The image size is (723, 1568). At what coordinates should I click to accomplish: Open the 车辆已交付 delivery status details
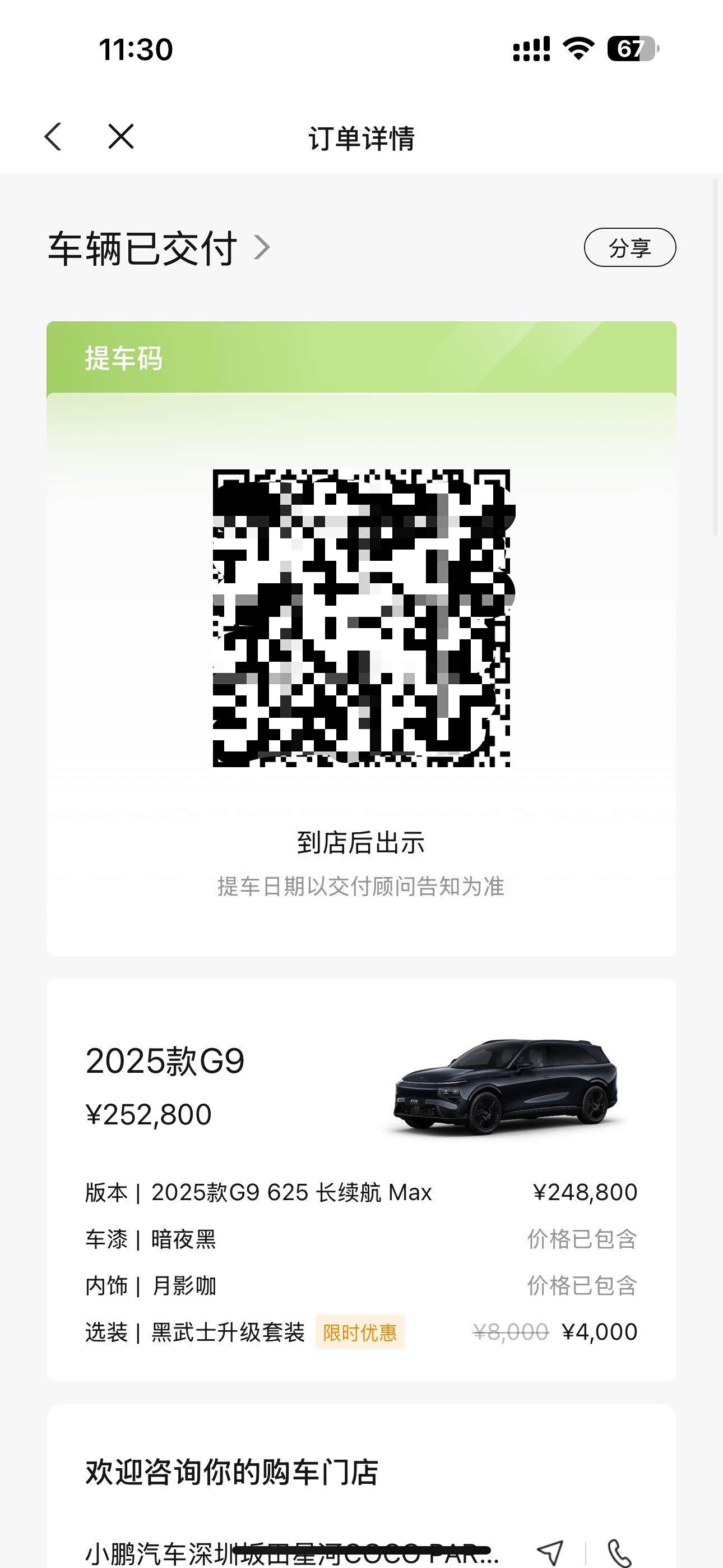[x=159, y=248]
